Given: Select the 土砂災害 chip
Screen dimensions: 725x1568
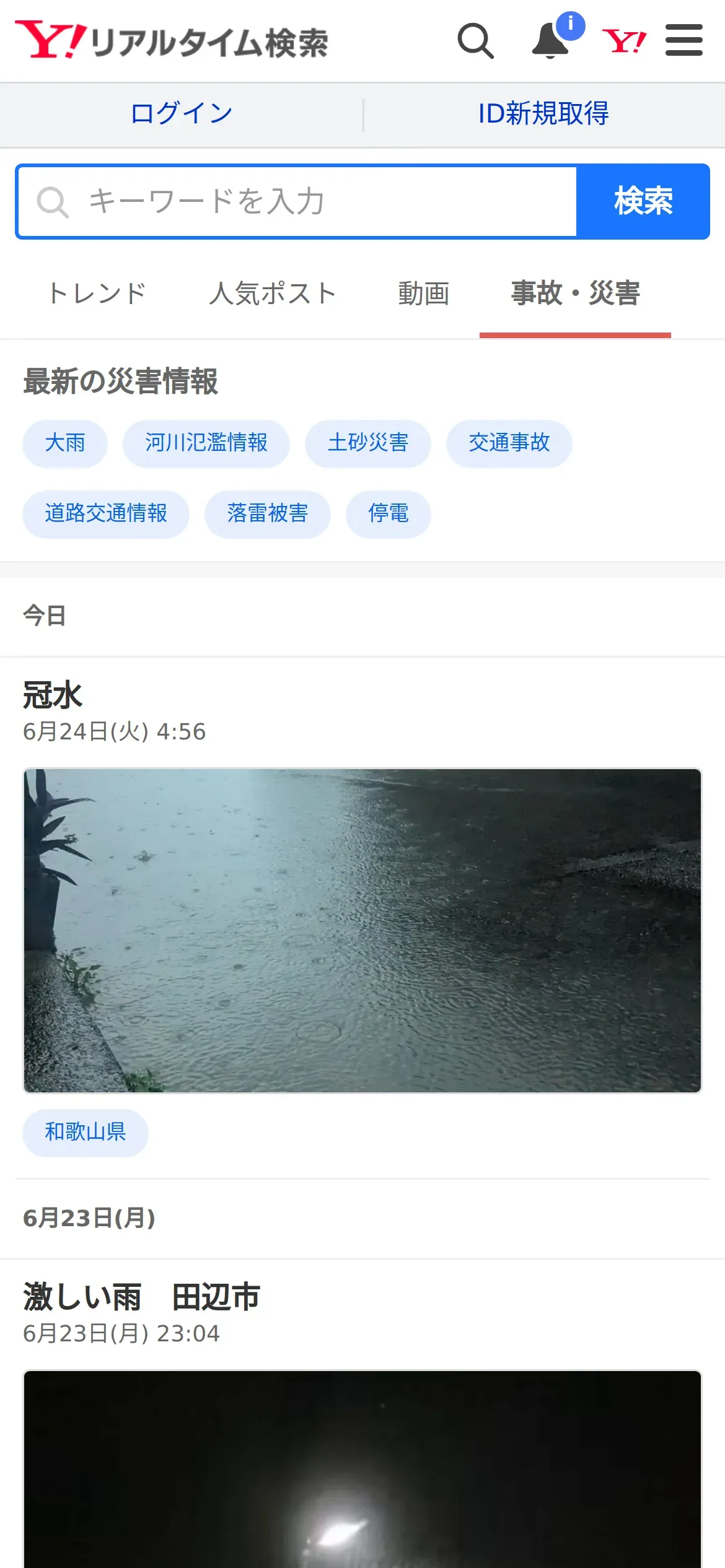Looking at the screenshot, I should [368, 443].
